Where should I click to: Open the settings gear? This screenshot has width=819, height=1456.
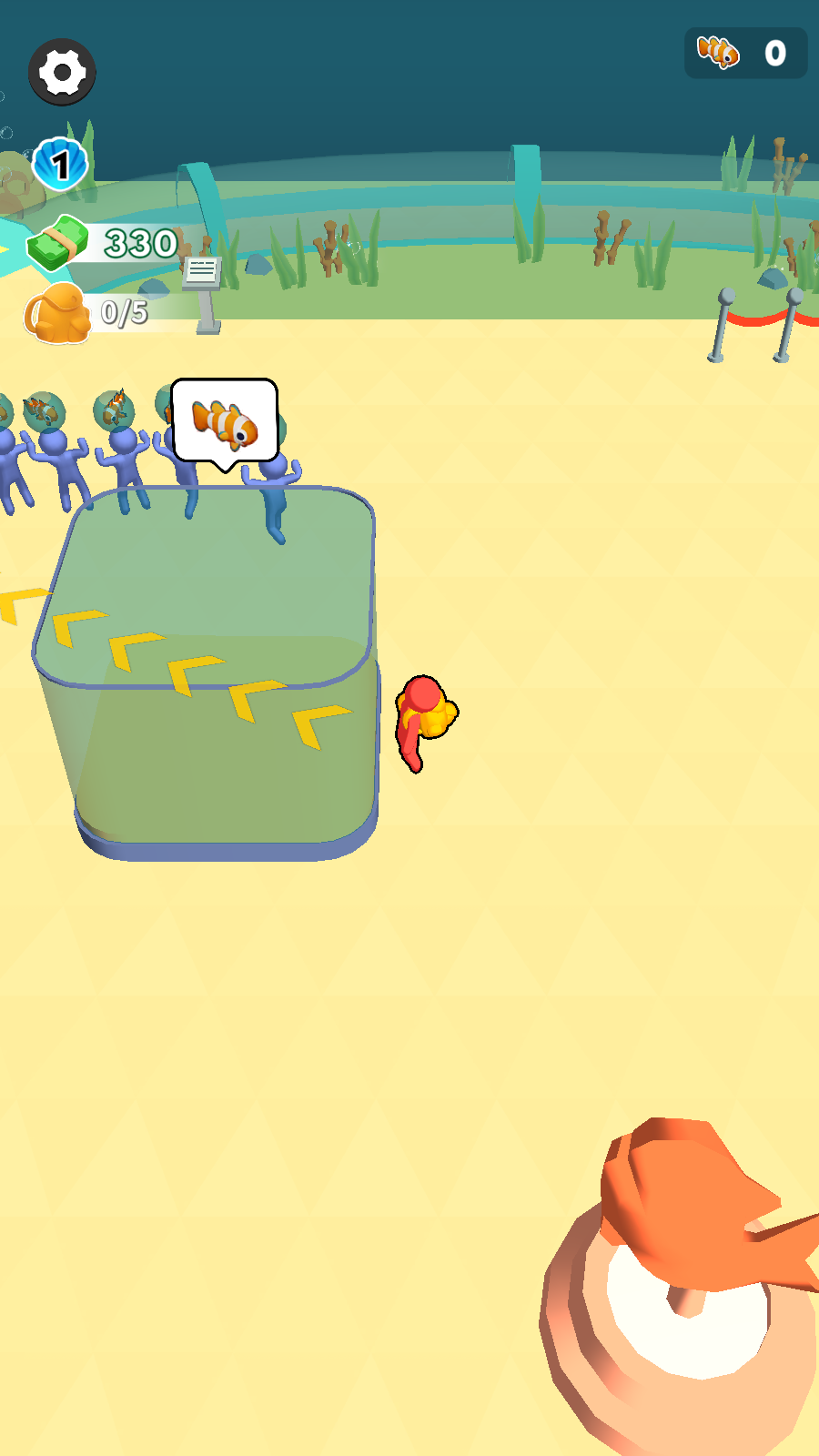pos(62,72)
